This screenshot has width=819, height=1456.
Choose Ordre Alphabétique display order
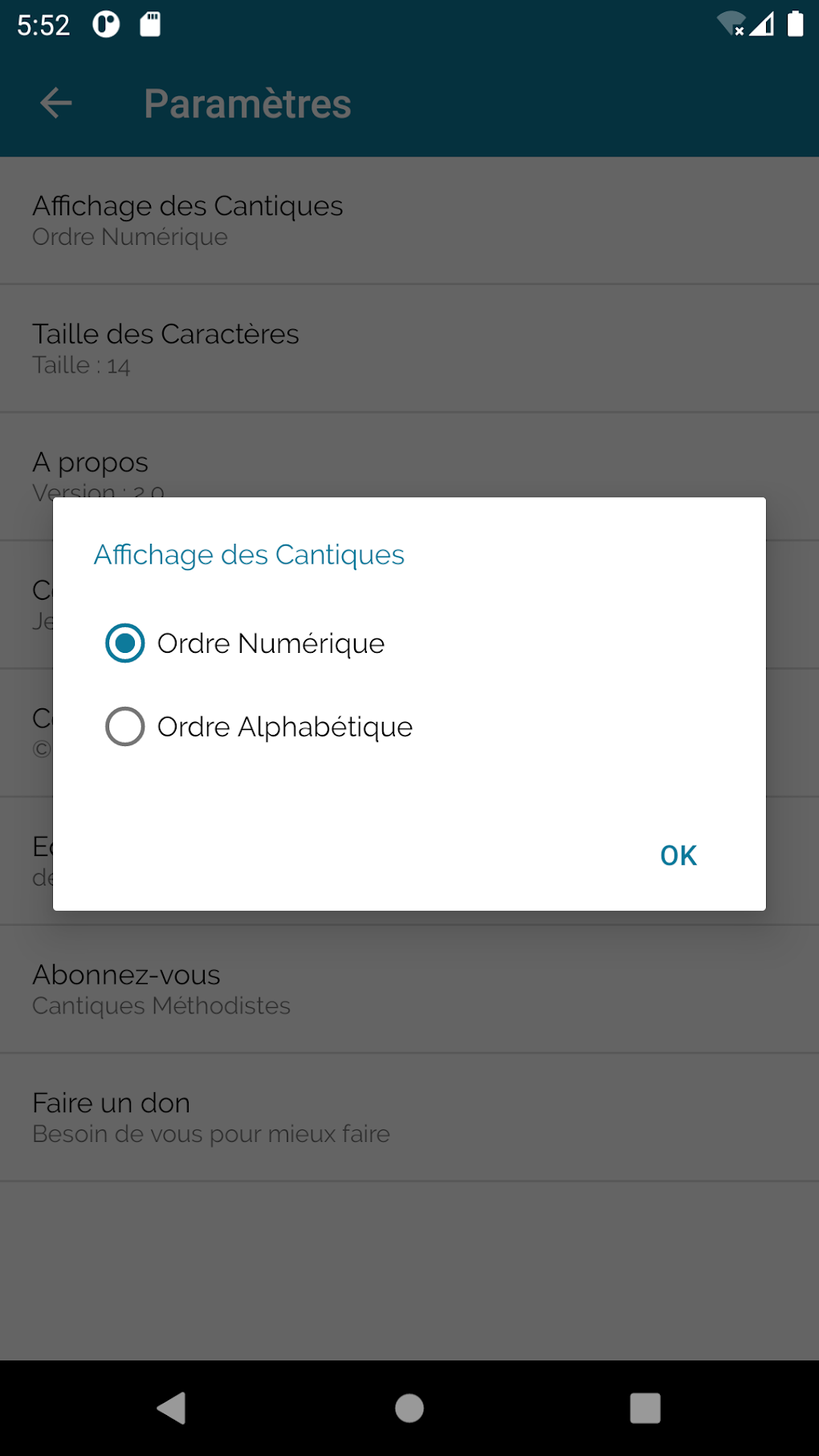(125, 727)
